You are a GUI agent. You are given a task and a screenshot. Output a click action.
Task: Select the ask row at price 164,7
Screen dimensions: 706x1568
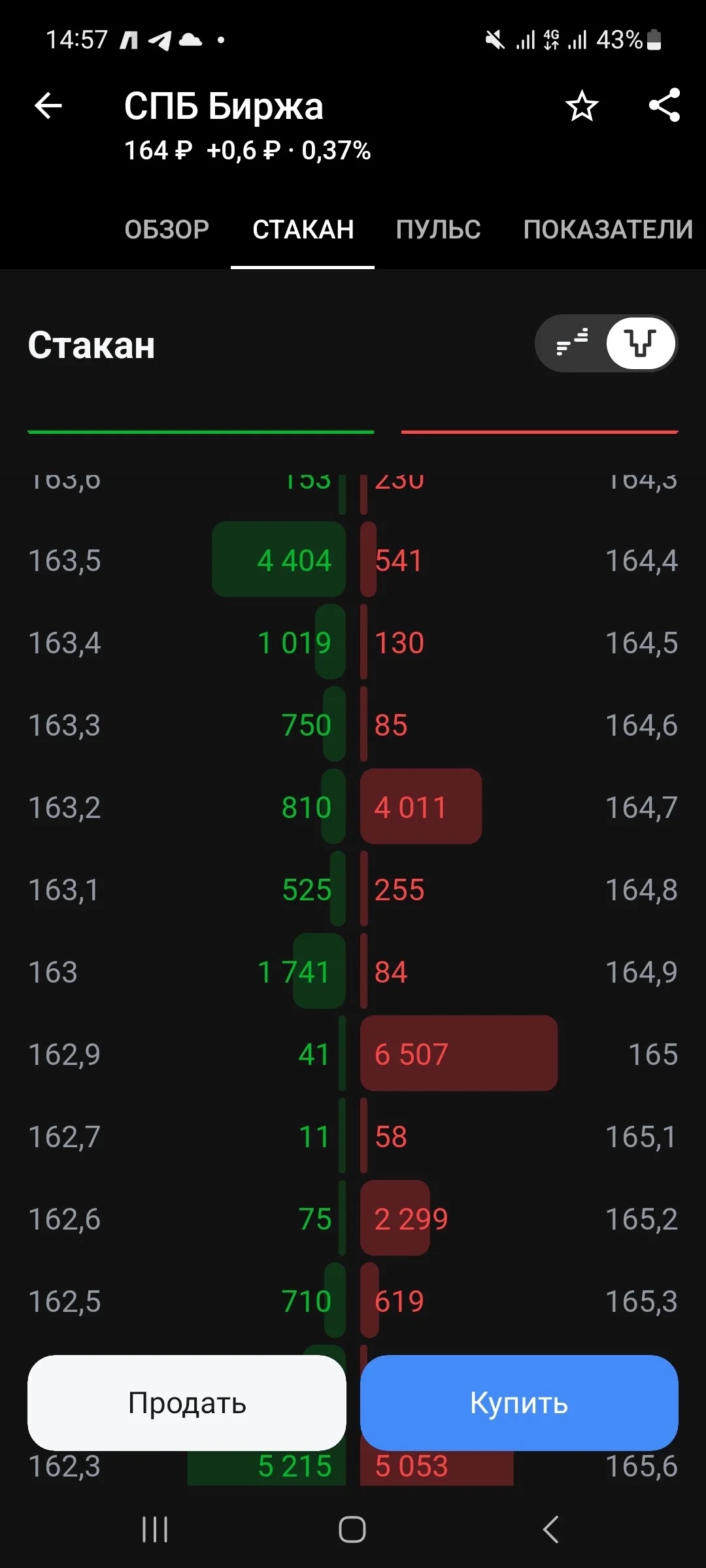[x=519, y=807]
